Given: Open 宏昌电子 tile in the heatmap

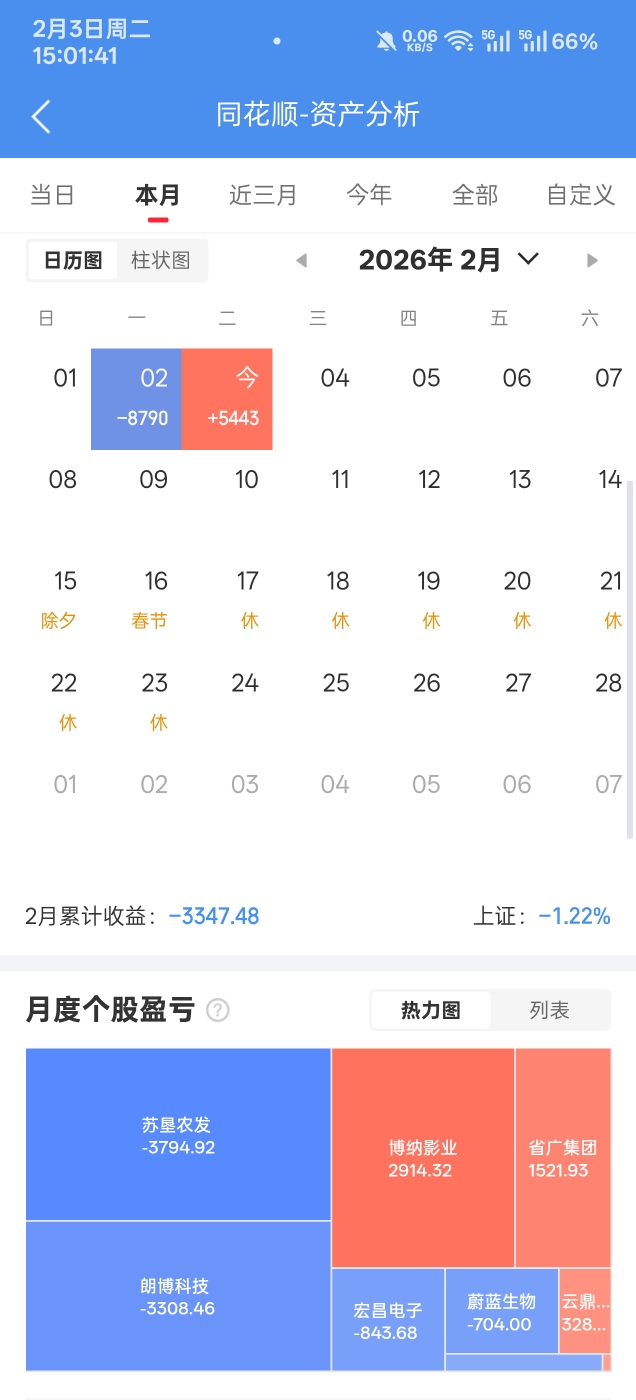Looking at the screenshot, I should (388, 1320).
